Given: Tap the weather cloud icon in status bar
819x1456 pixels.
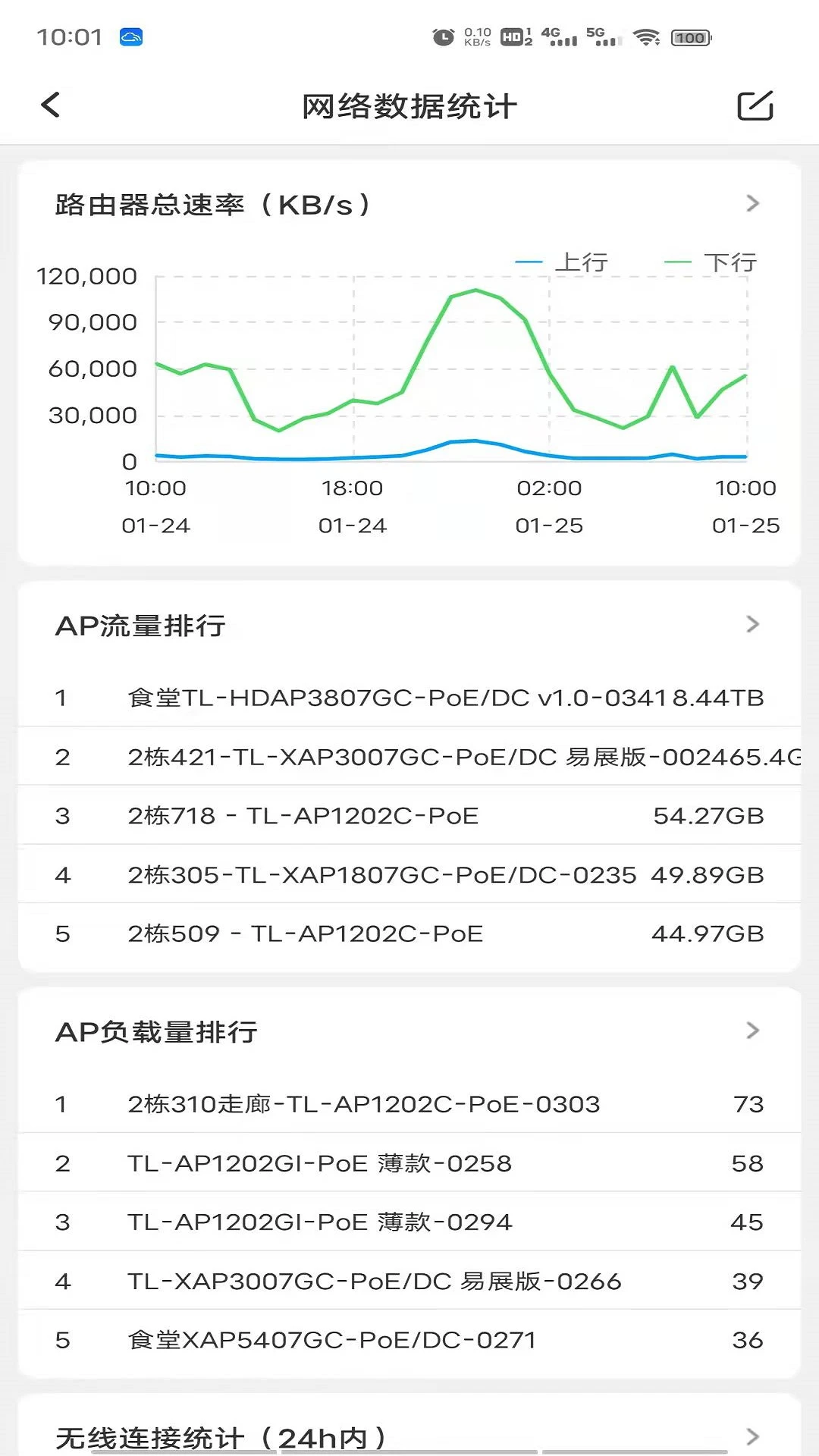Looking at the screenshot, I should [x=132, y=37].
